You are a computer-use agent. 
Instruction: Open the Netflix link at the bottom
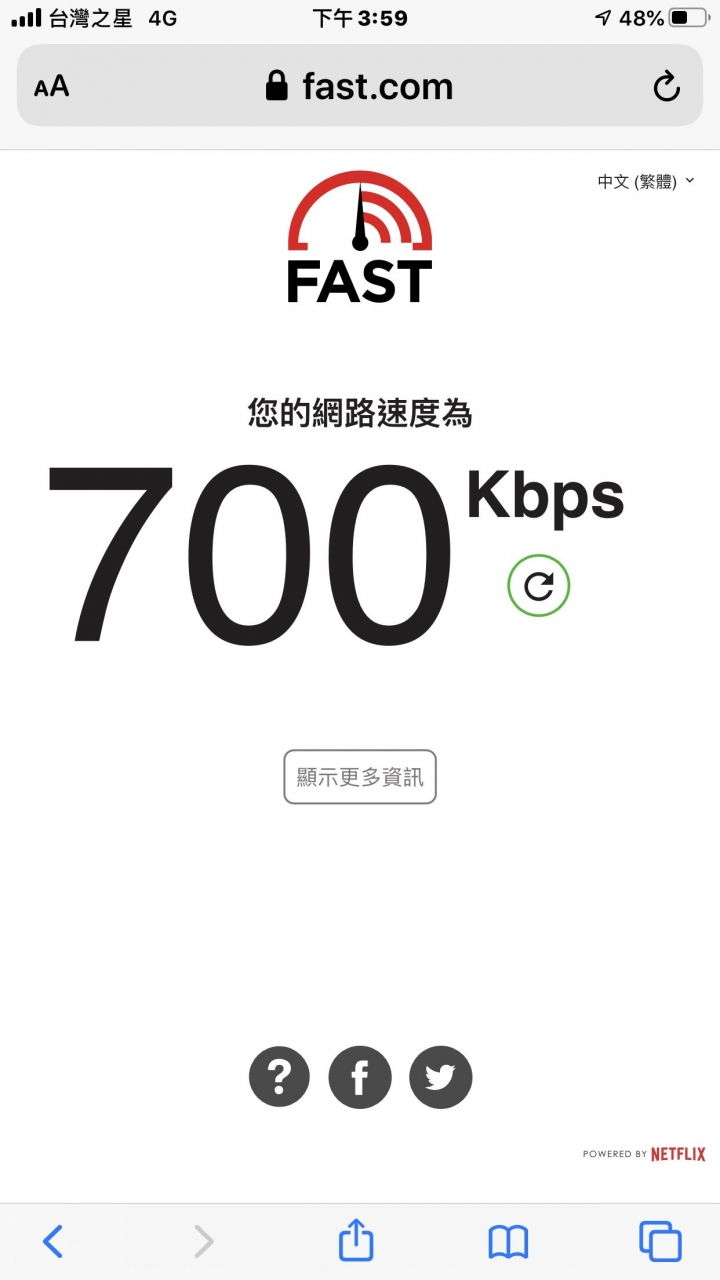click(678, 1154)
